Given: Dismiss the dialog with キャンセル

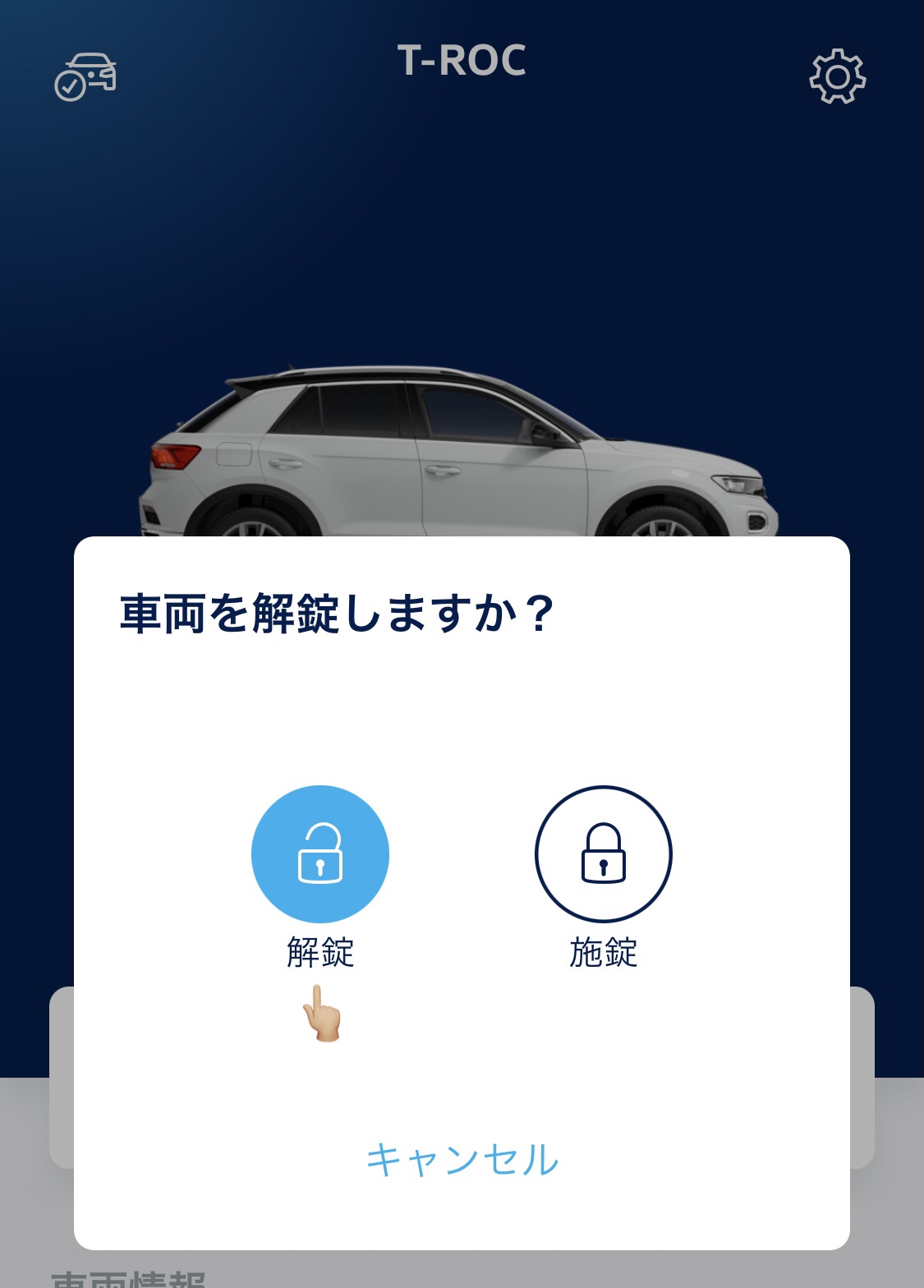Looking at the screenshot, I should click(462, 1160).
